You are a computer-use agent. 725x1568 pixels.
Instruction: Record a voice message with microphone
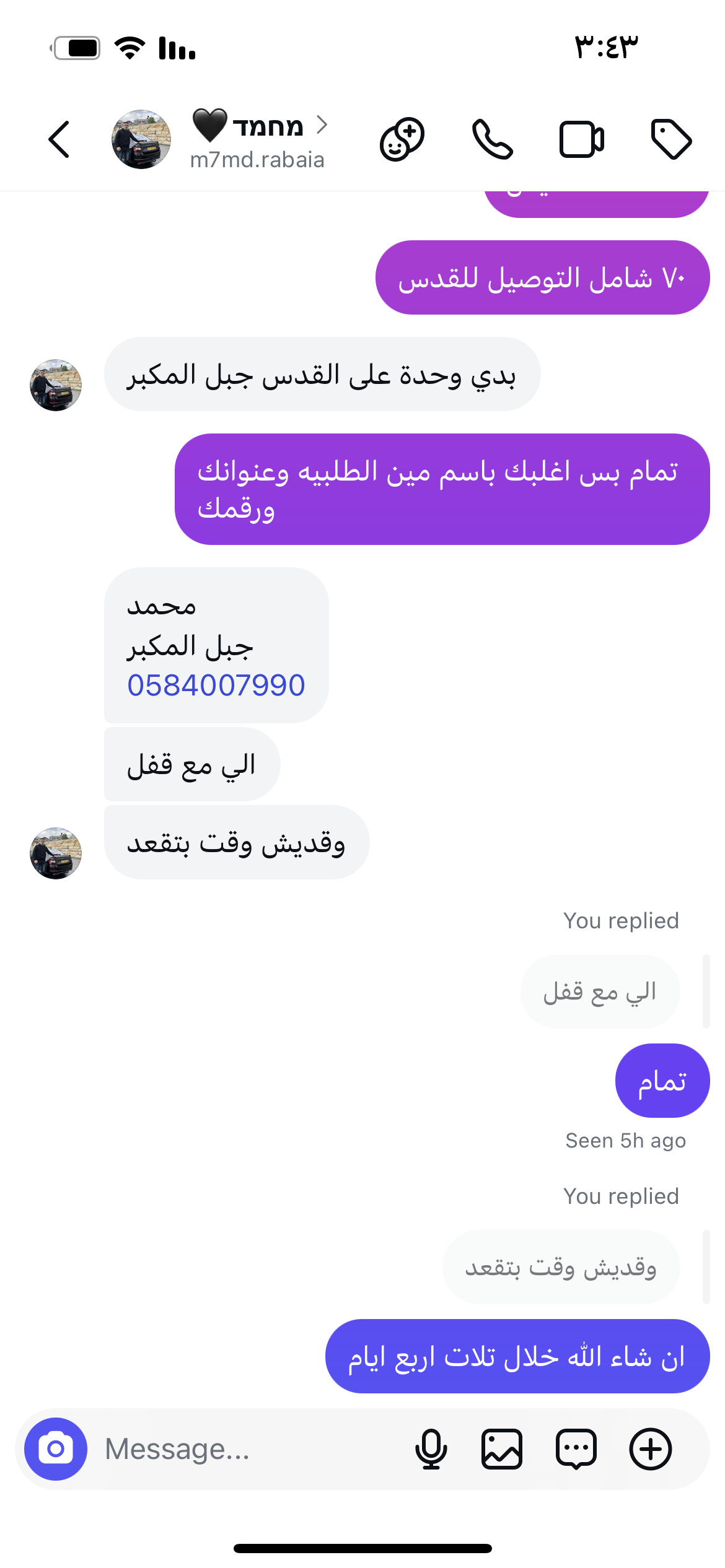pyautogui.click(x=431, y=1449)
